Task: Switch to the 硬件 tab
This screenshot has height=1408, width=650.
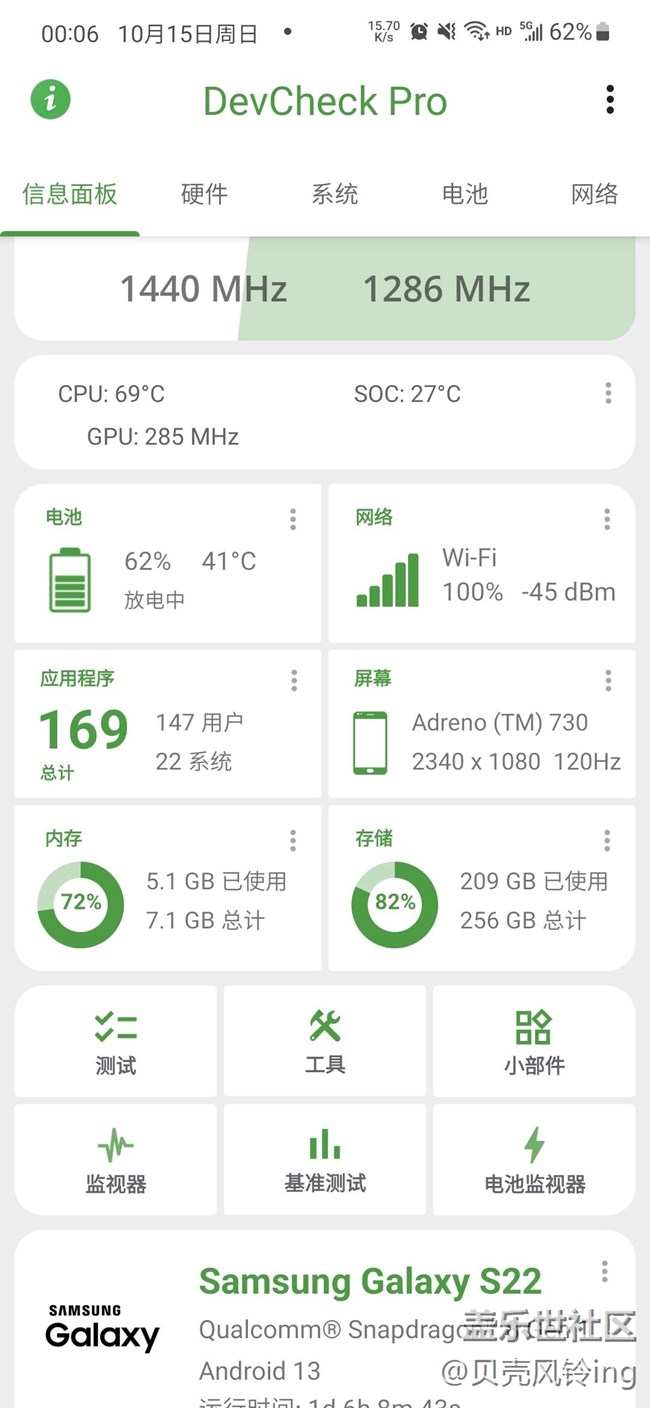Action: [204, 194]
